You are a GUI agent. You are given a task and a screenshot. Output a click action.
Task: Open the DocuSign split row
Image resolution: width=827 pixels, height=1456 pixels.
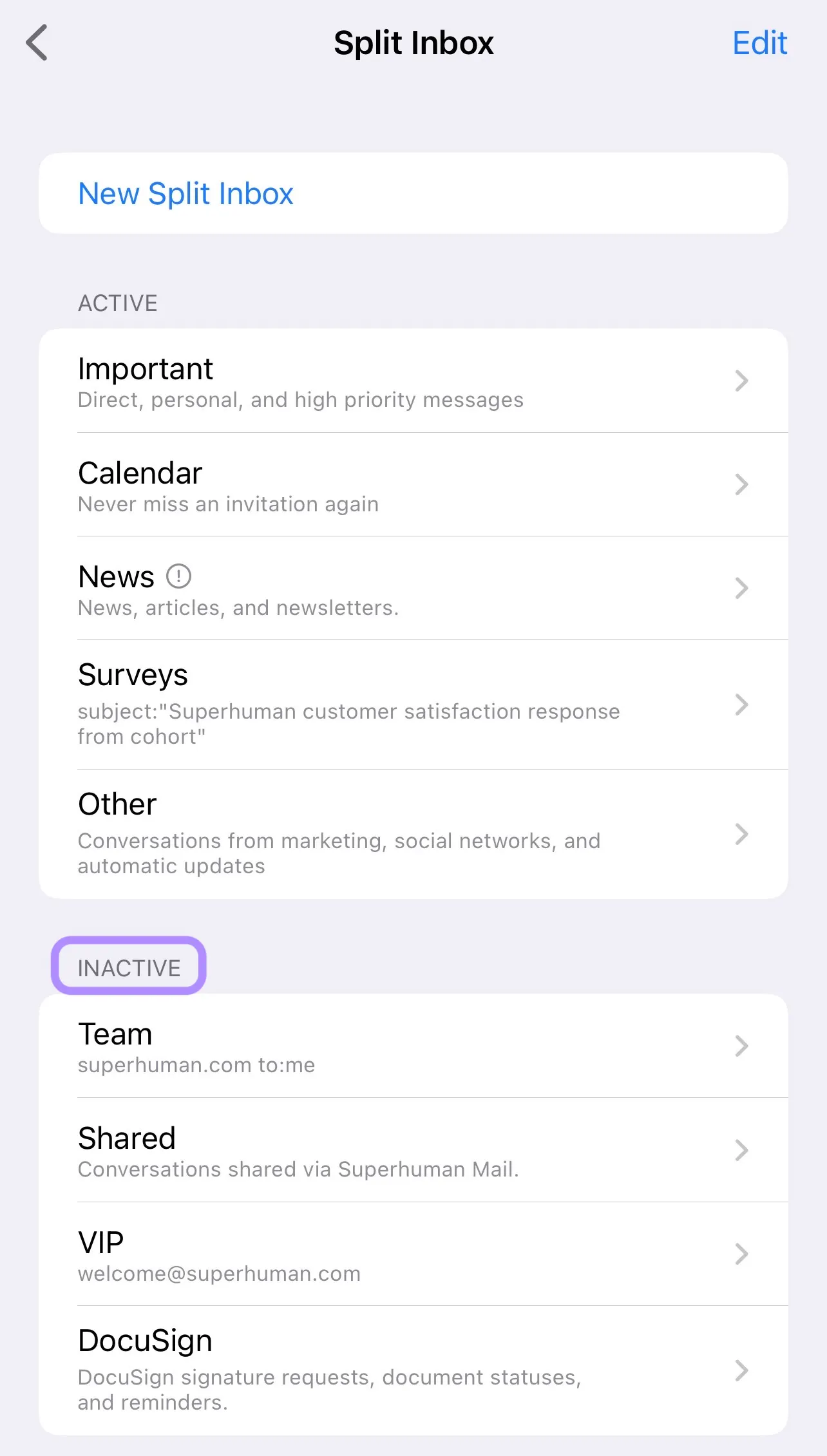[412, 1370]
